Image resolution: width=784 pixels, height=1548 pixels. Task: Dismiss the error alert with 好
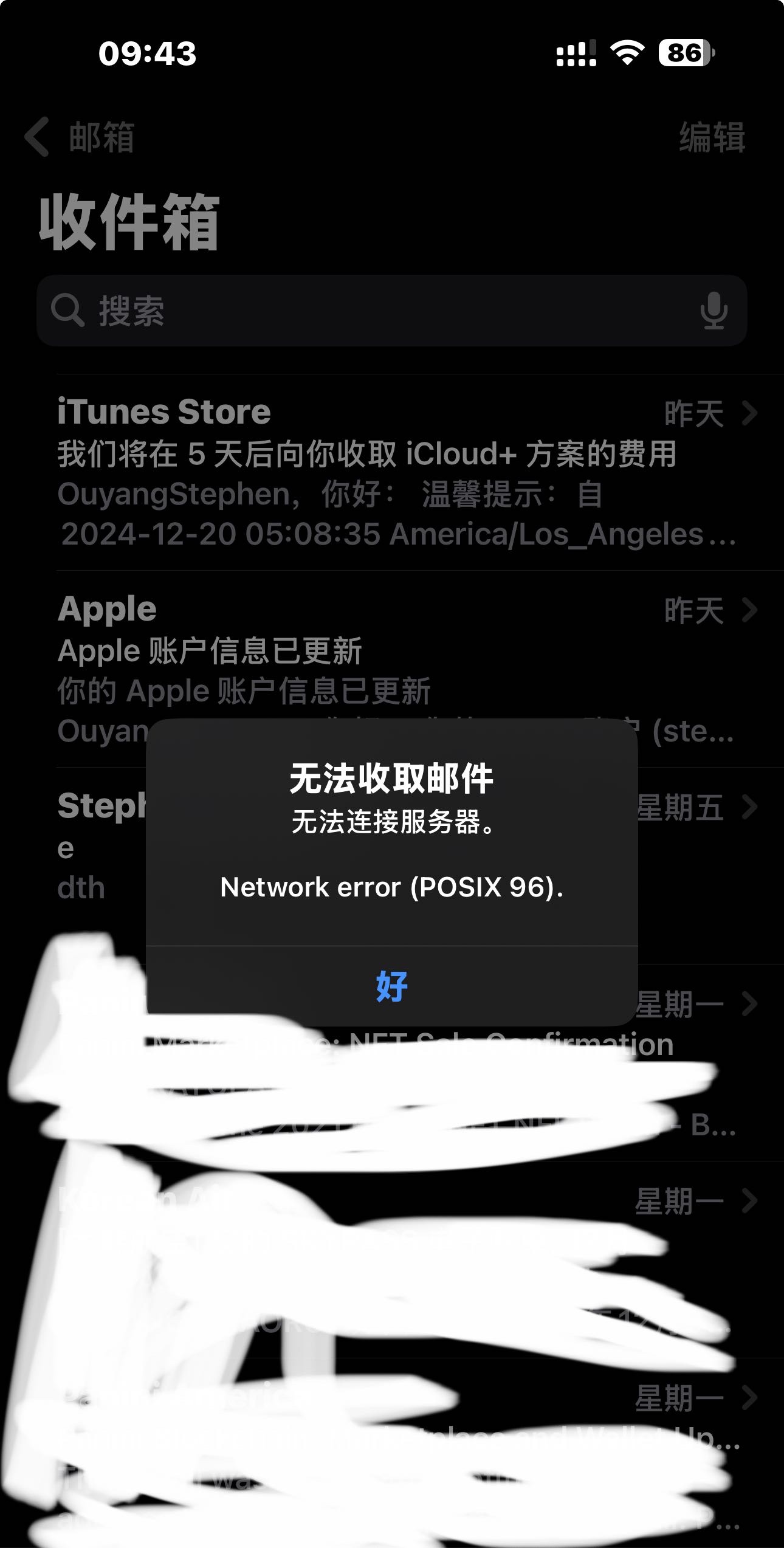click(391, 986)
